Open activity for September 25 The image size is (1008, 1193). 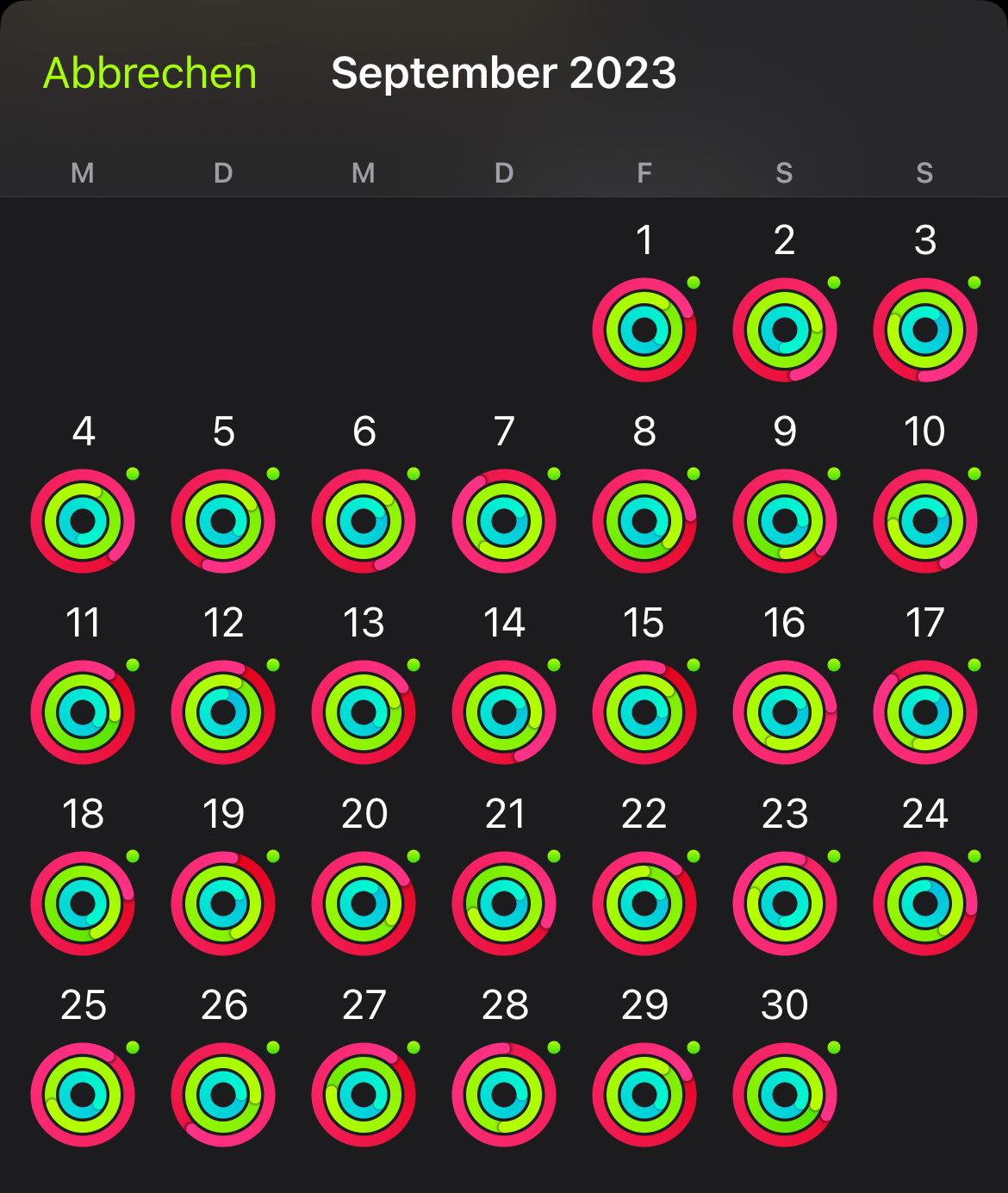[x=83, y=1095]
